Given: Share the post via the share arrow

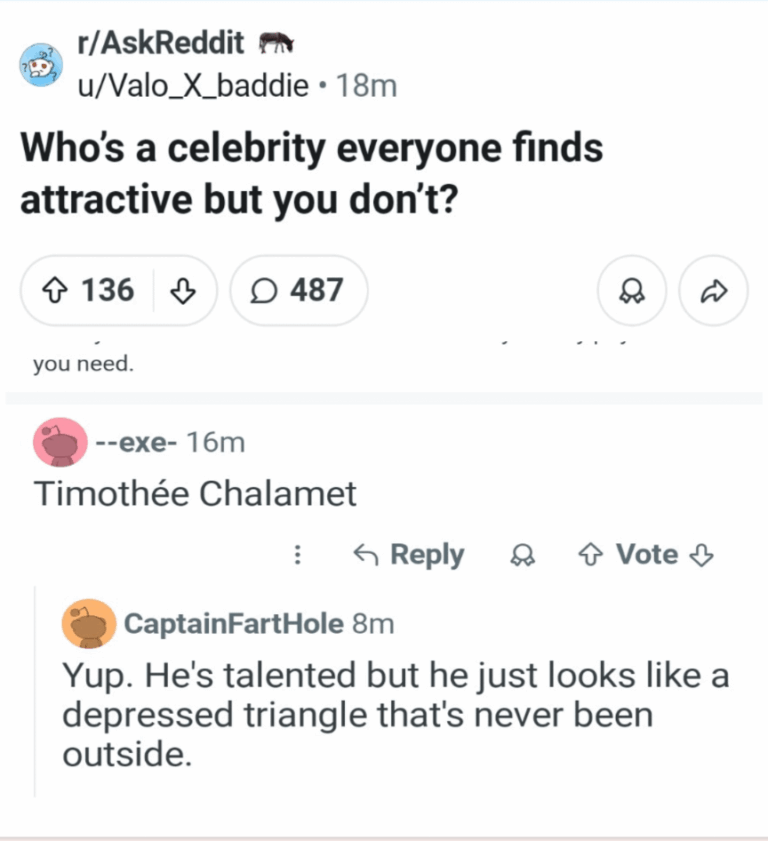Looking at the screenshot, I should click(713, 291).
